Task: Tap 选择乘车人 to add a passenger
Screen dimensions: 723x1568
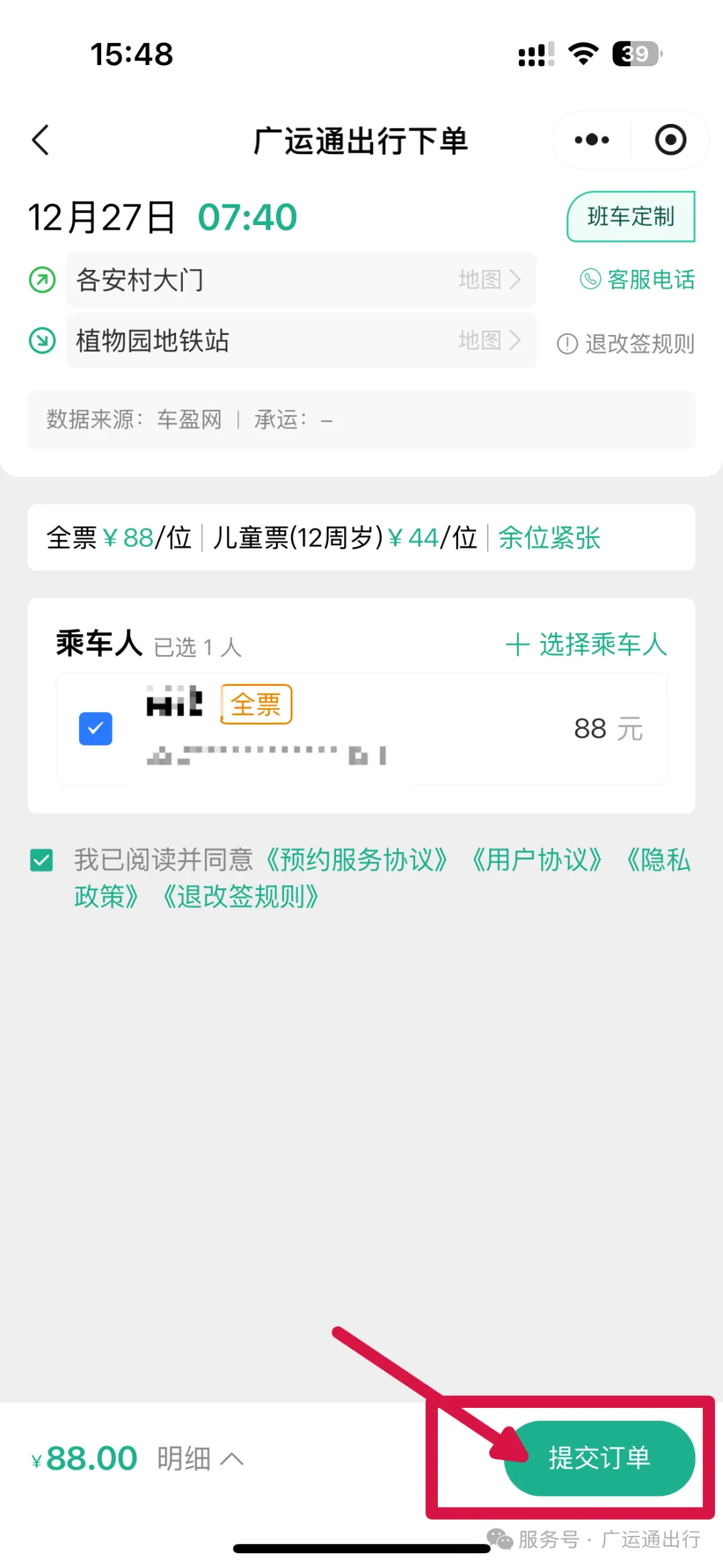Action: point(586,644)
